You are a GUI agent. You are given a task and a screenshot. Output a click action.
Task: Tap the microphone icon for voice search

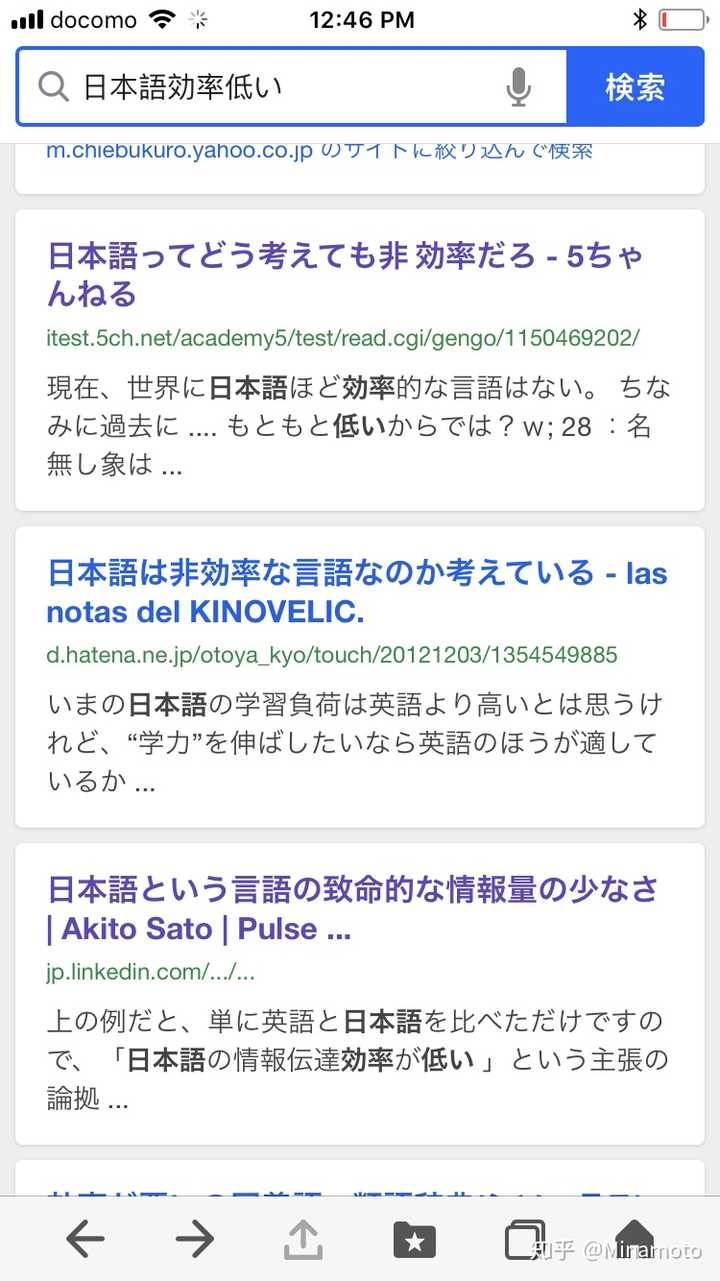pos(516,88)
